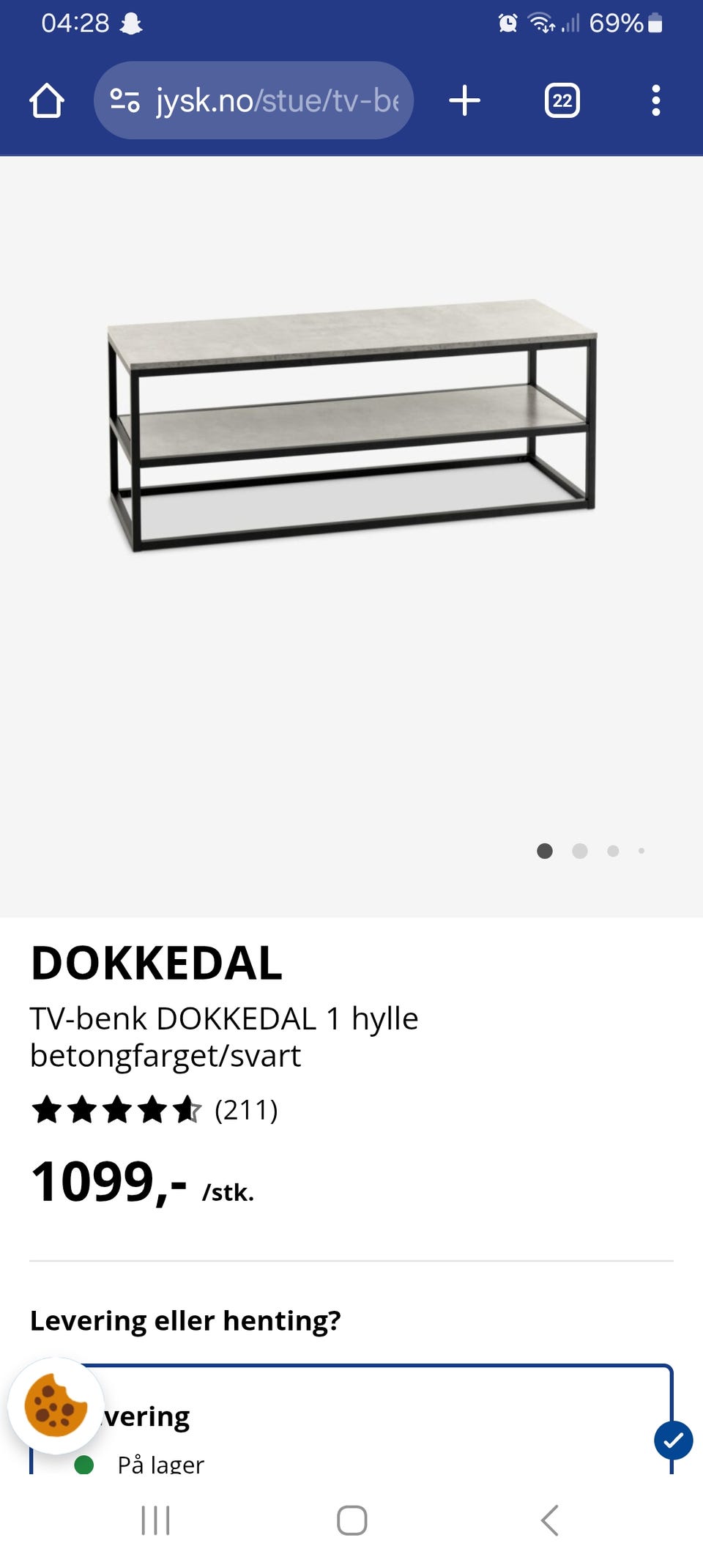
Task: Open the tab switcher showing 22 tabs
Action: click(562, 101)
